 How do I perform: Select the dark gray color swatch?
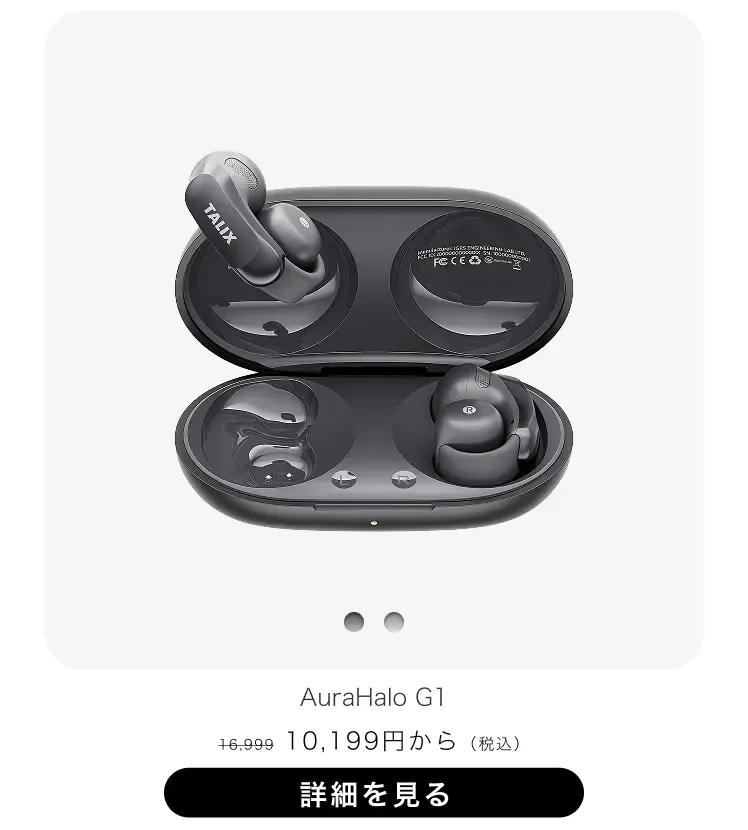click(x=354, y=622)
